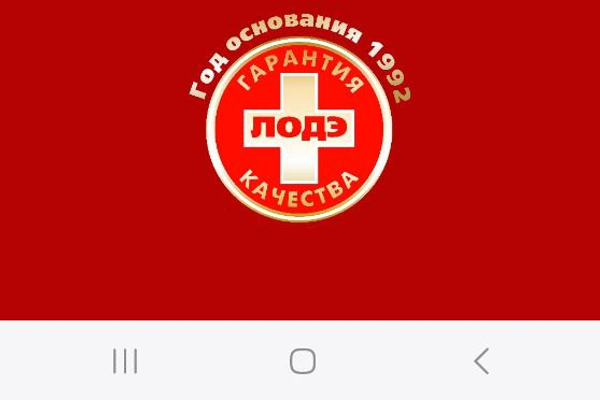Open the recent apps overview
The height and width of the screenshot is (400, 600).
(x=125, y=361)
